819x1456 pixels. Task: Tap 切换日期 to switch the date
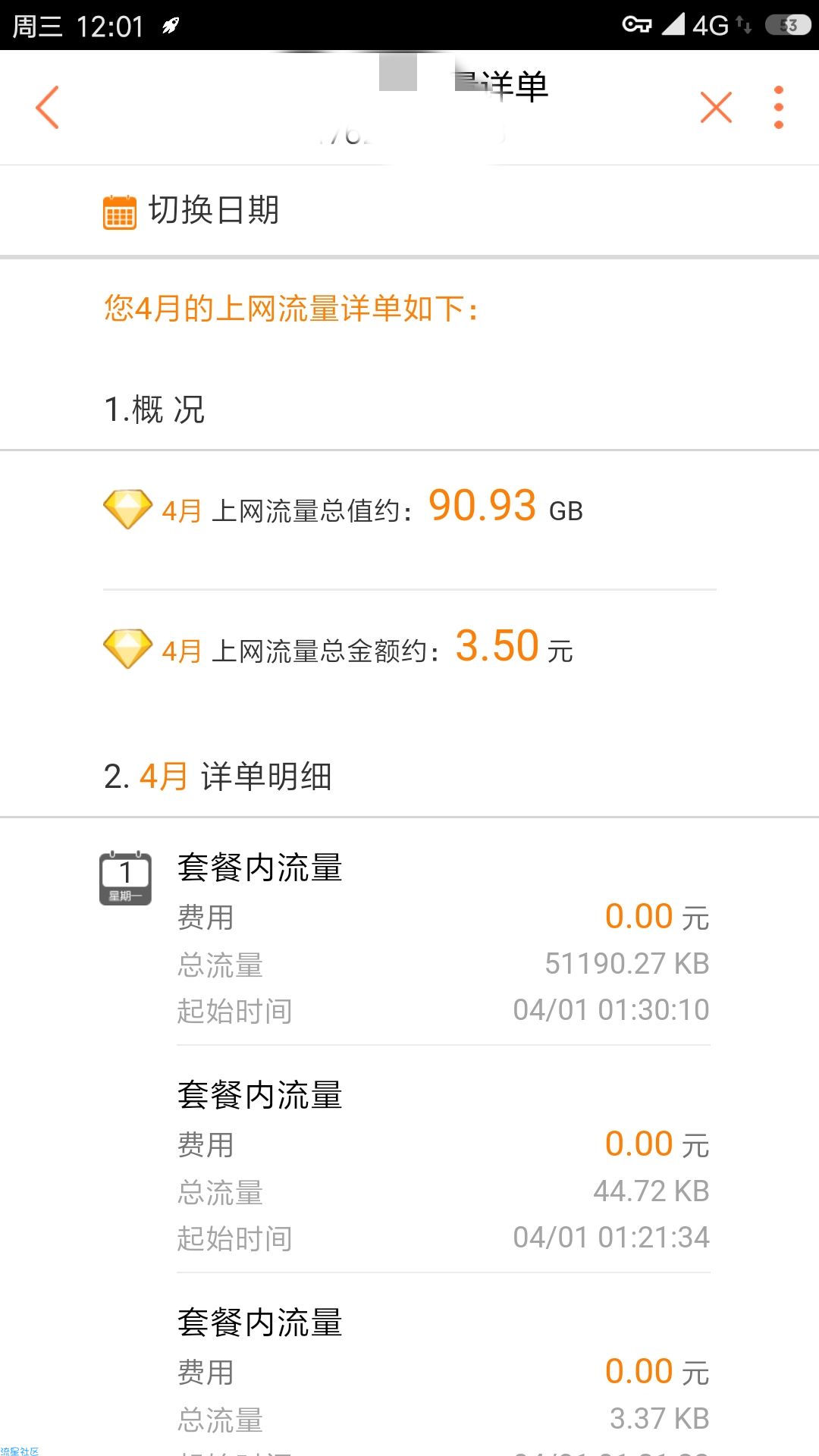(191, 211)
